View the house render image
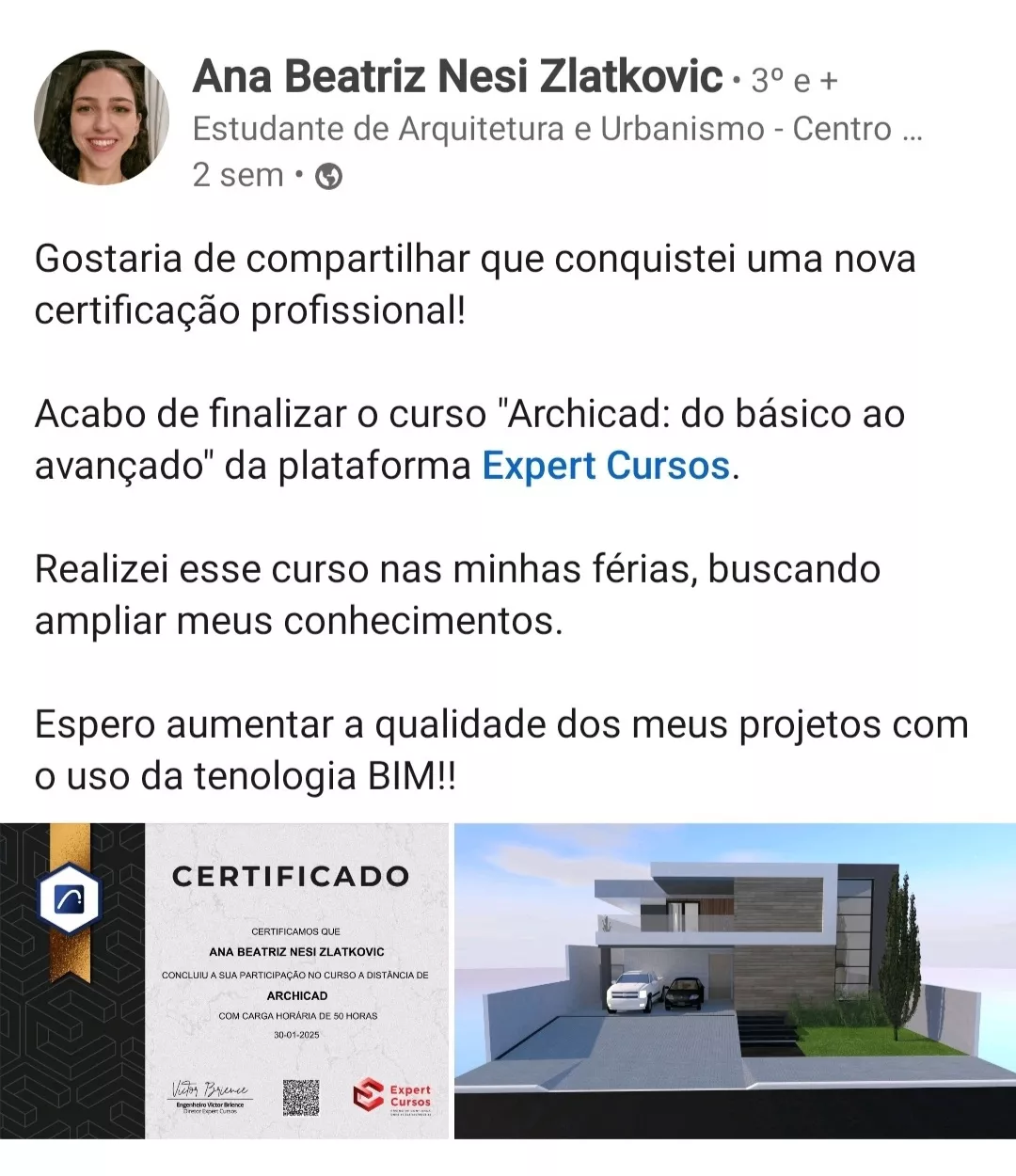The width and height of the screenshot is (1016, 1176). point(734,980)
